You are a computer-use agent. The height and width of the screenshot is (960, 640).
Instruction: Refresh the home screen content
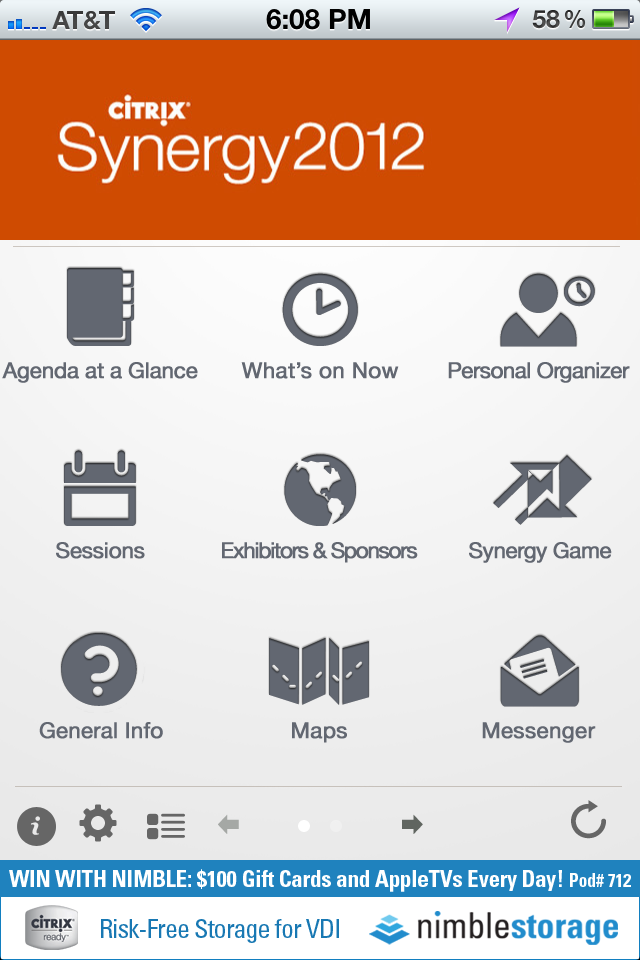(x=588, y=822)
